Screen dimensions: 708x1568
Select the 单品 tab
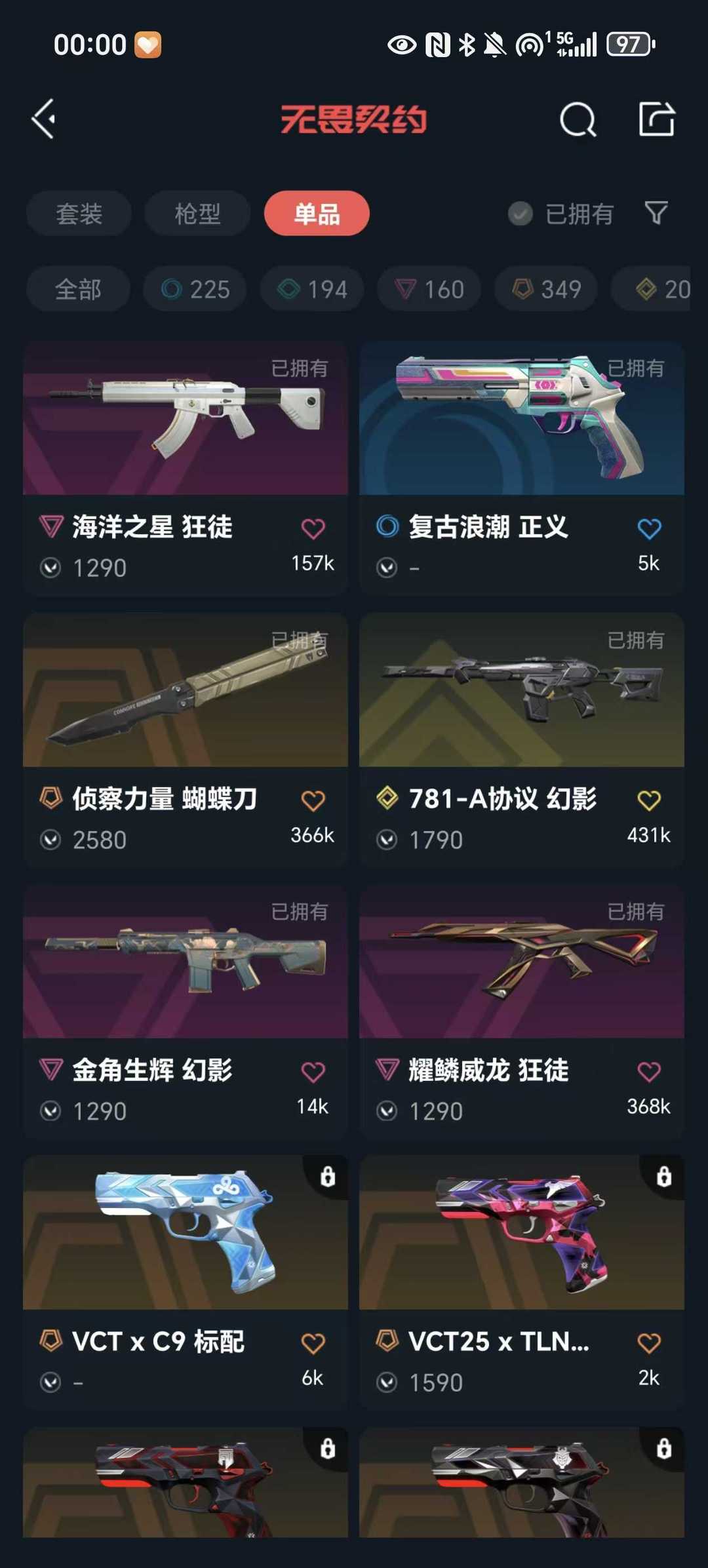point(316,214)
